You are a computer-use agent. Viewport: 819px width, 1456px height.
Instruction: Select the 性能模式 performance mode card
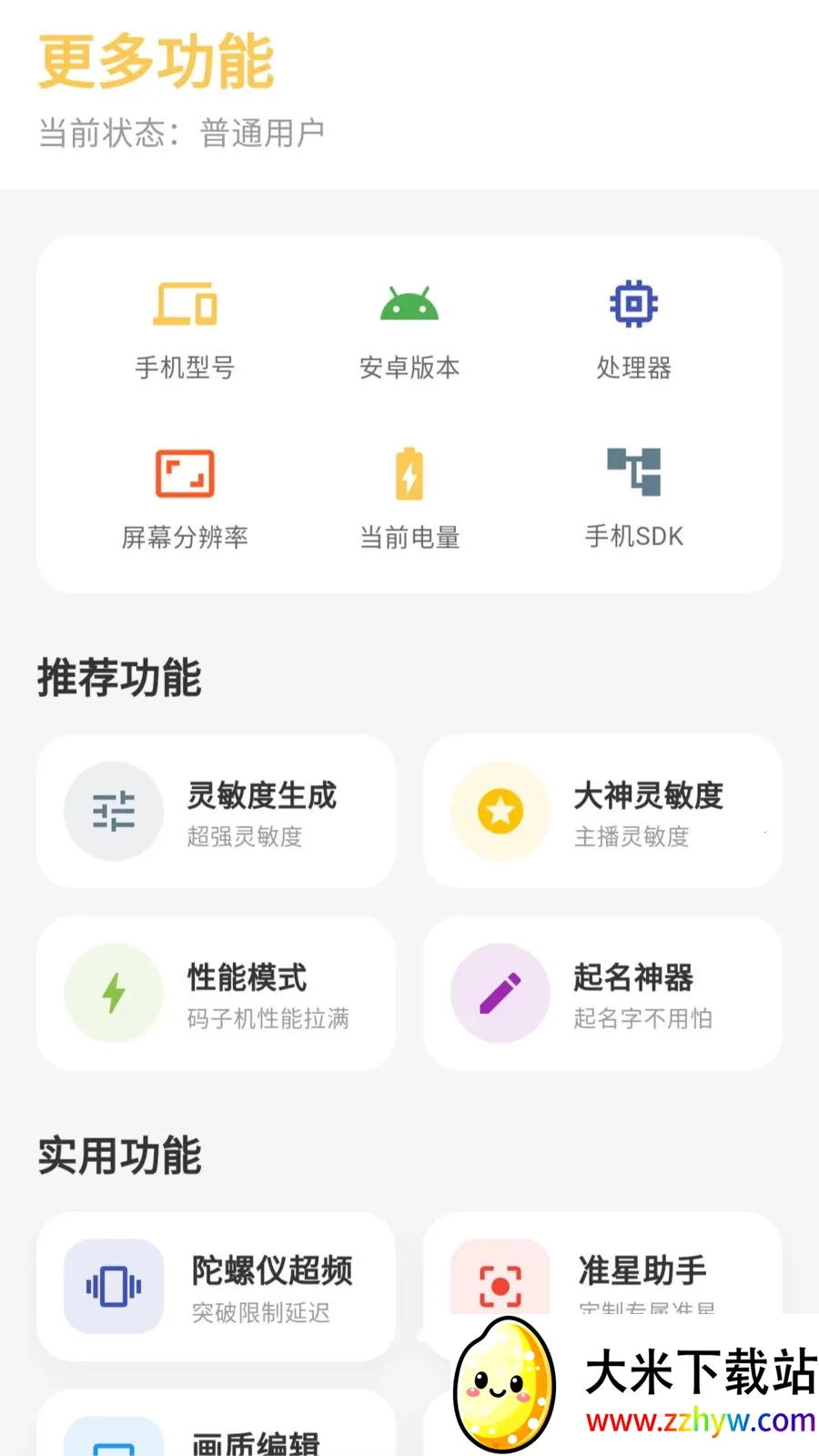click(x=216, y=993)
